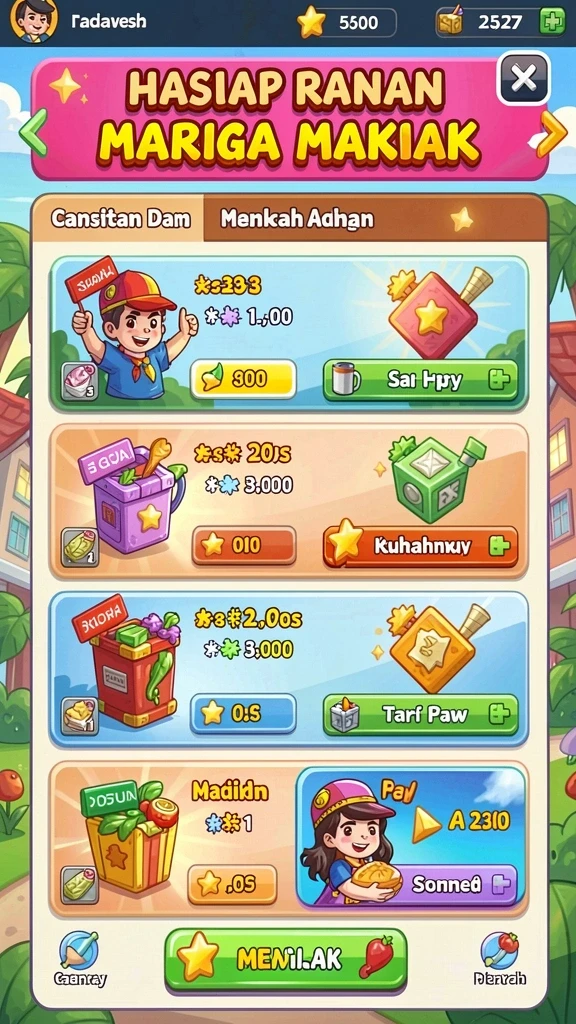Open the Denarah icon at the bottom
Image resolution: width=576 pixels, height=1024 pixels.
tap(500, 958)
